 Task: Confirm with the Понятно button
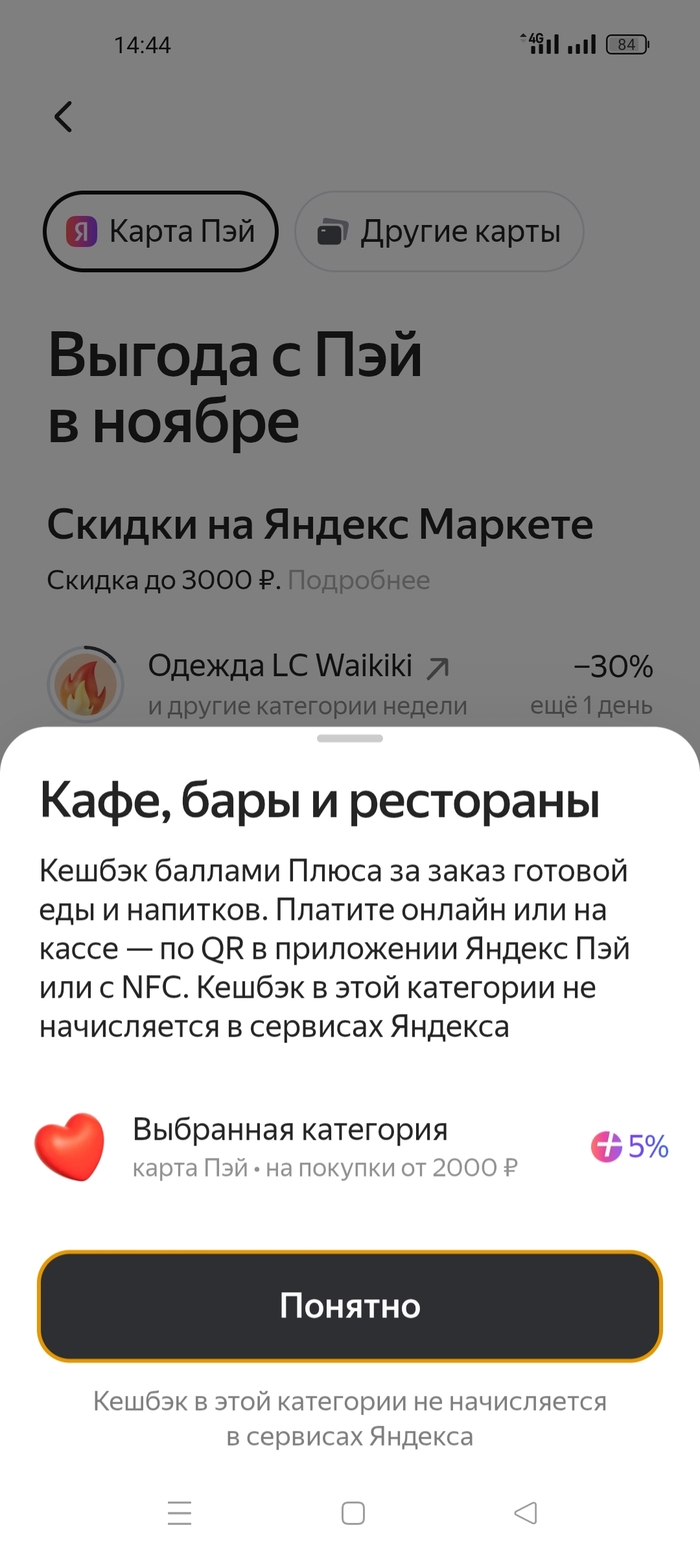pyautogui.click(x=350, y=1305)
